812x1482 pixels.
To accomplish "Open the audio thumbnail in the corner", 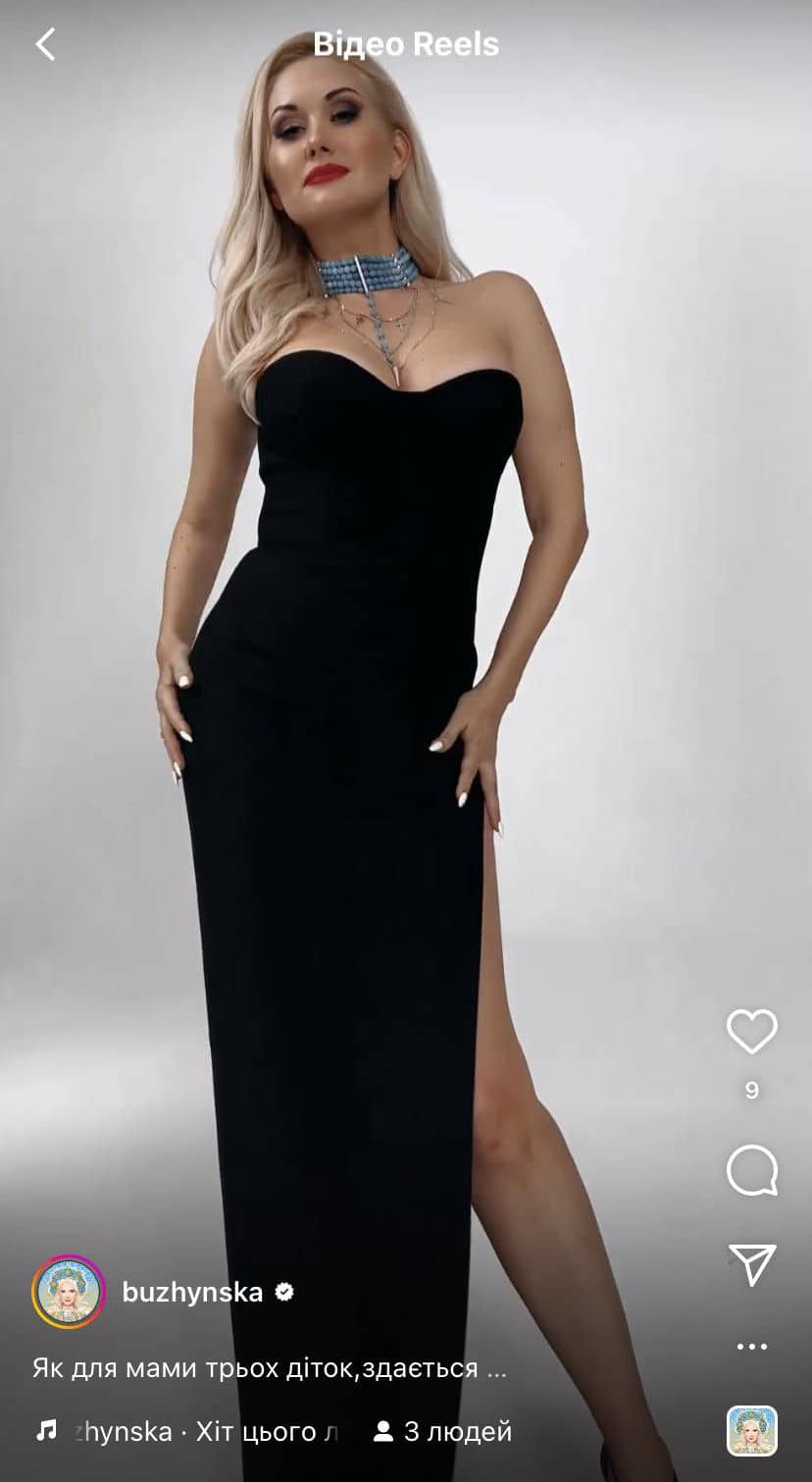I will tap(751, 1431).
